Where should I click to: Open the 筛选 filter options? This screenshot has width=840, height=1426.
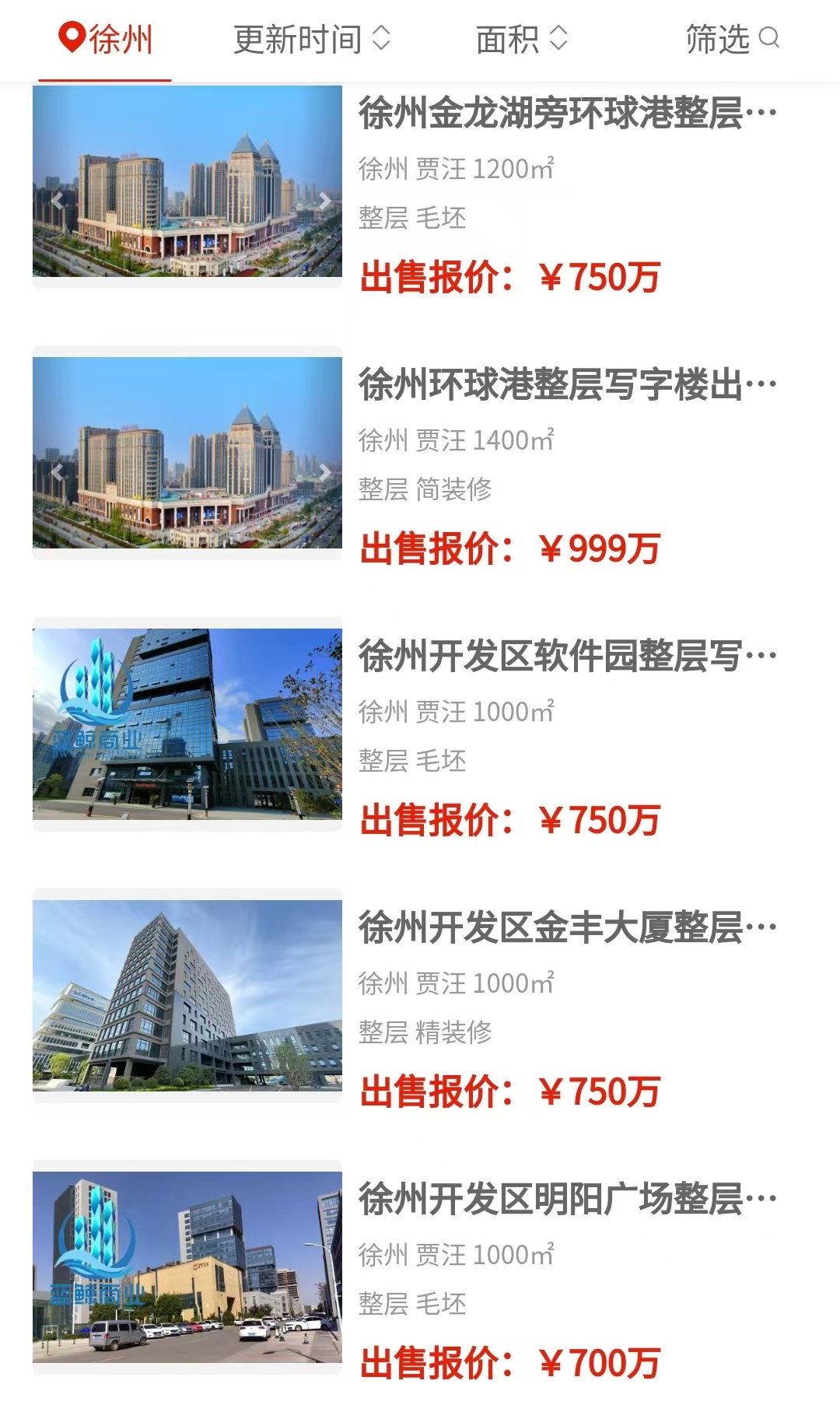732,39
